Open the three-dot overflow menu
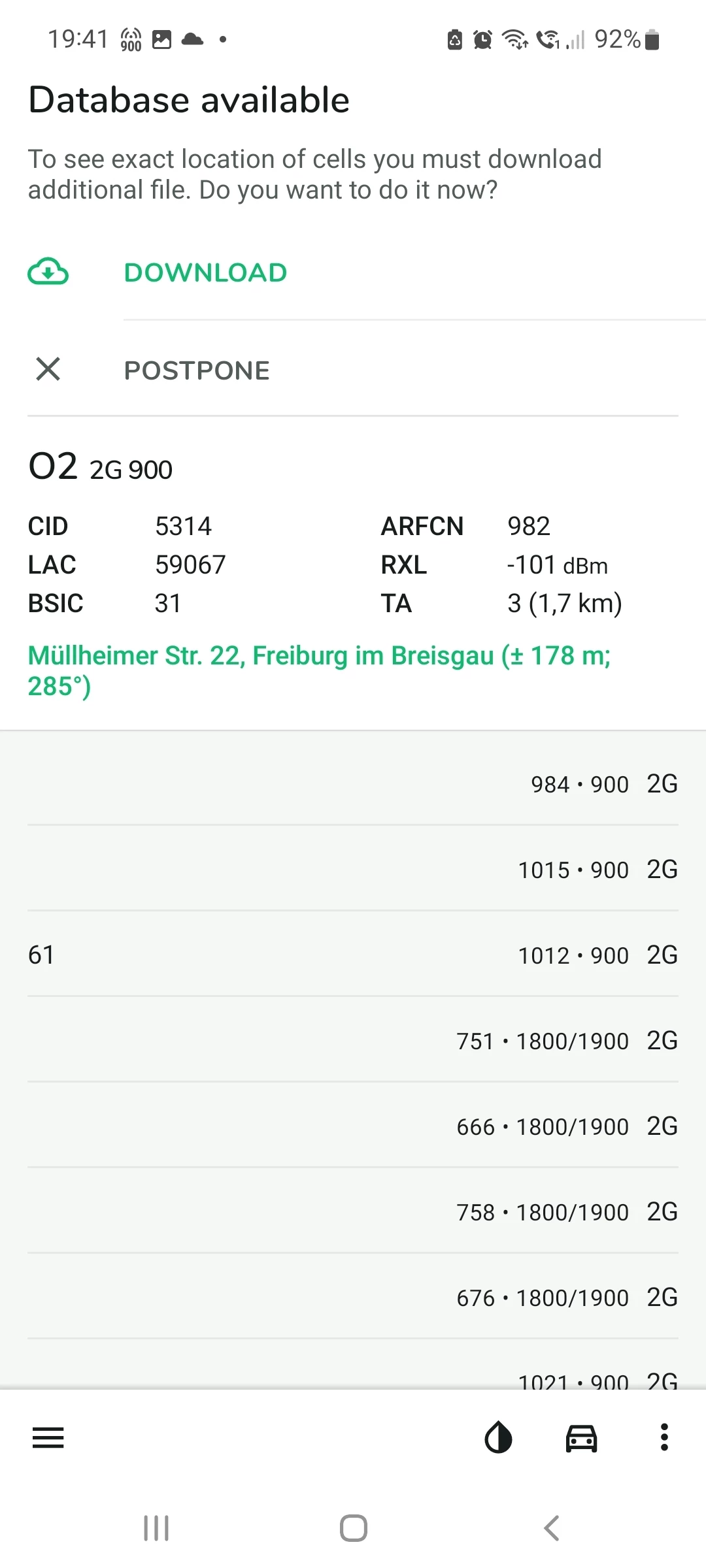Screen dimensions: 706x1568 coord(664,1437)
